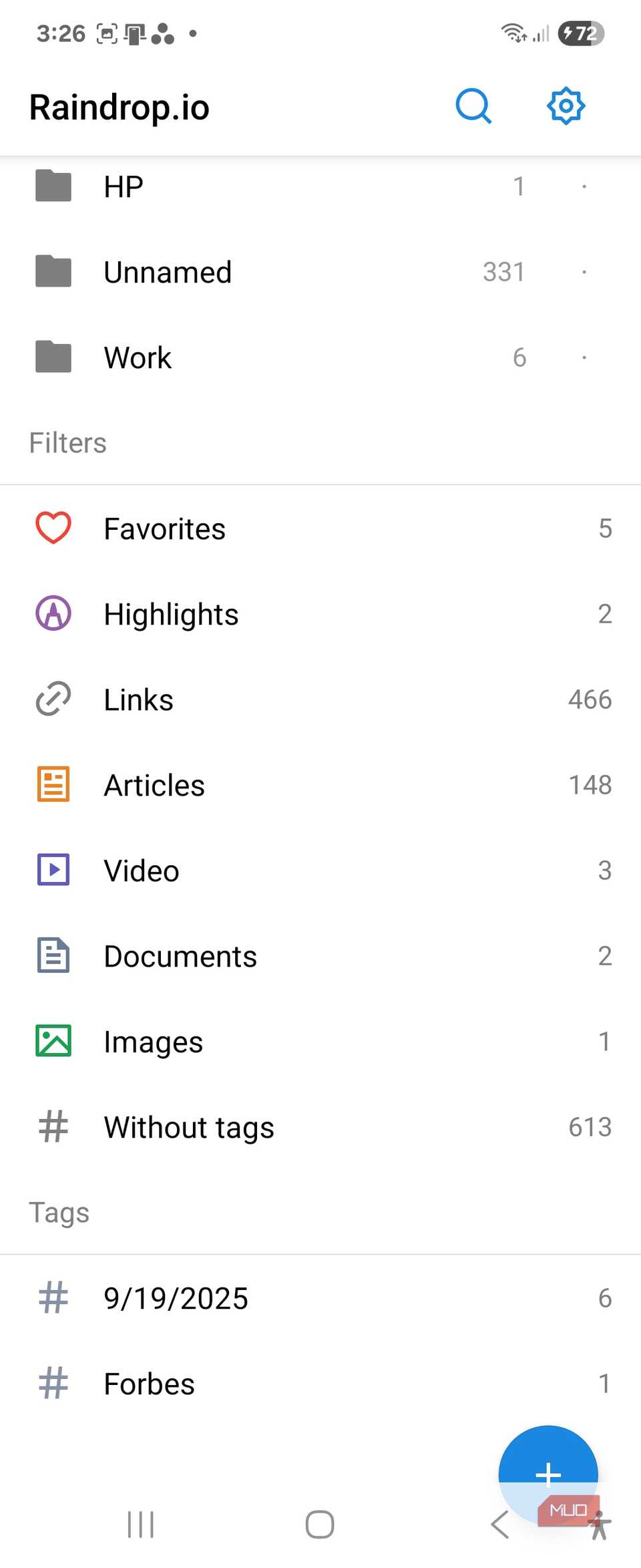This screenshot has height=1568, width=641.
Task: Tap the blue add bookmark button
Action: tap(548, 1474)
